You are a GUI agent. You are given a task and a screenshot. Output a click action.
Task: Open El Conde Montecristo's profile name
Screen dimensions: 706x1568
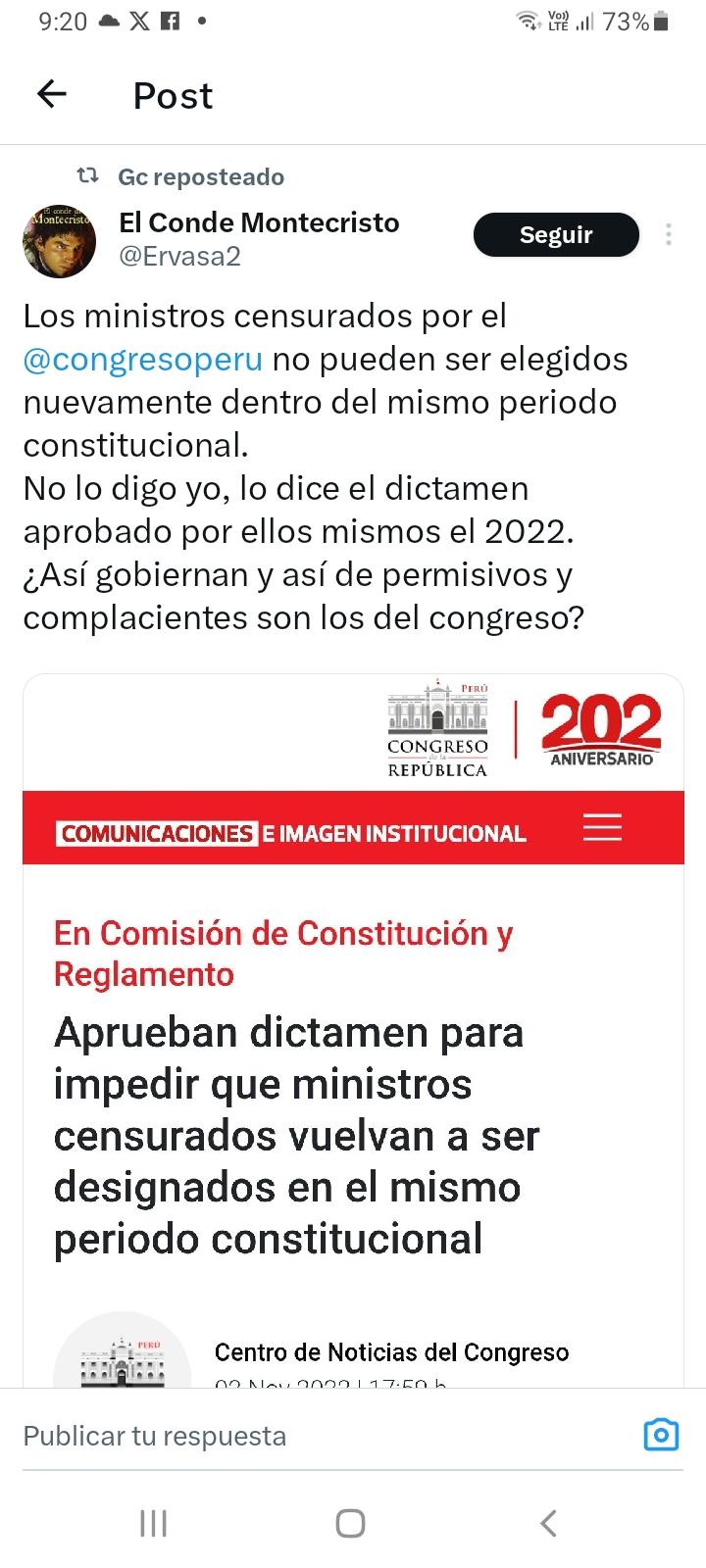coord(259,223)
